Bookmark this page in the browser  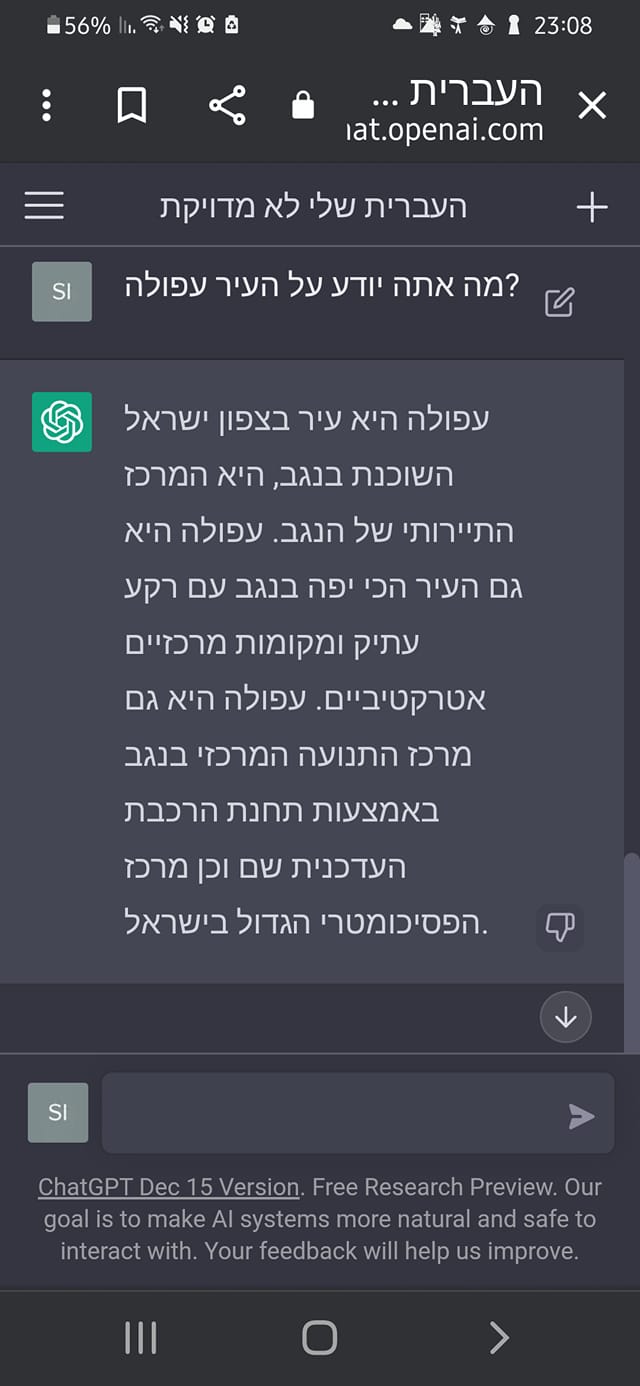coord(132,106)
